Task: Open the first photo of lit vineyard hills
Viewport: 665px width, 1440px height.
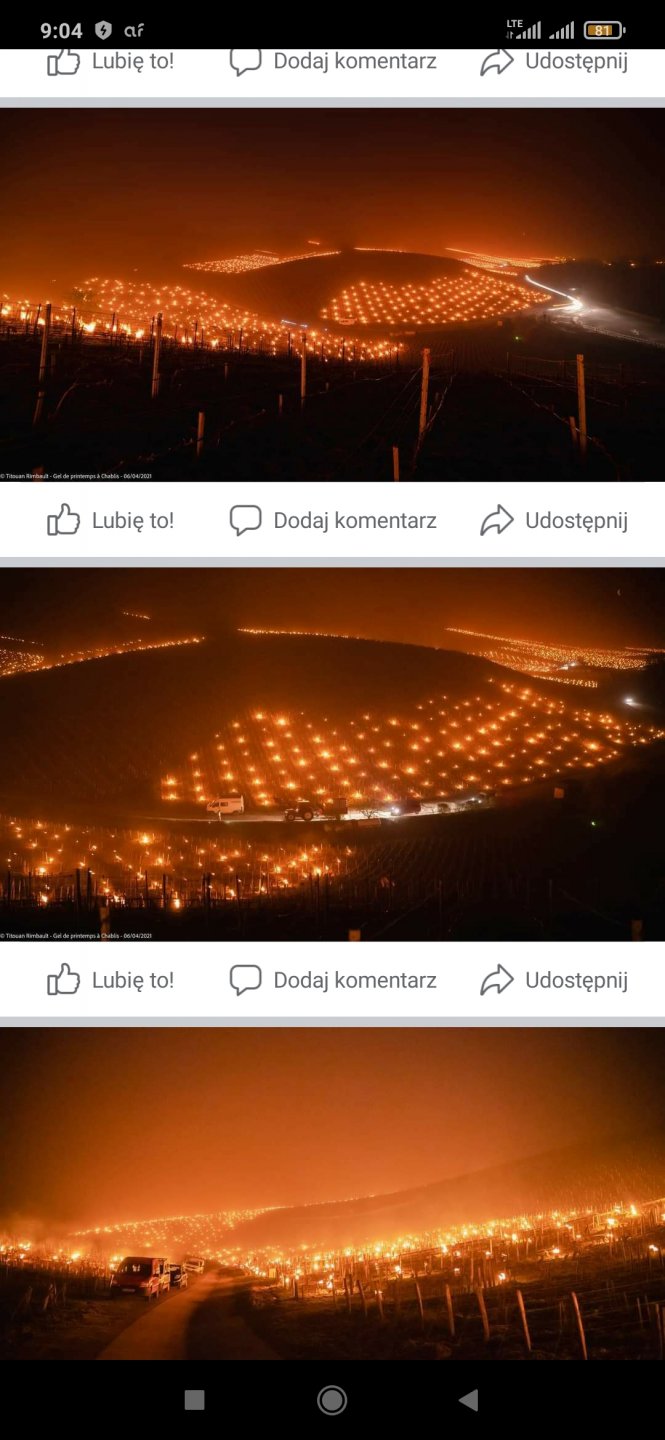Action: pyautogui.click(x=332, y=295)
